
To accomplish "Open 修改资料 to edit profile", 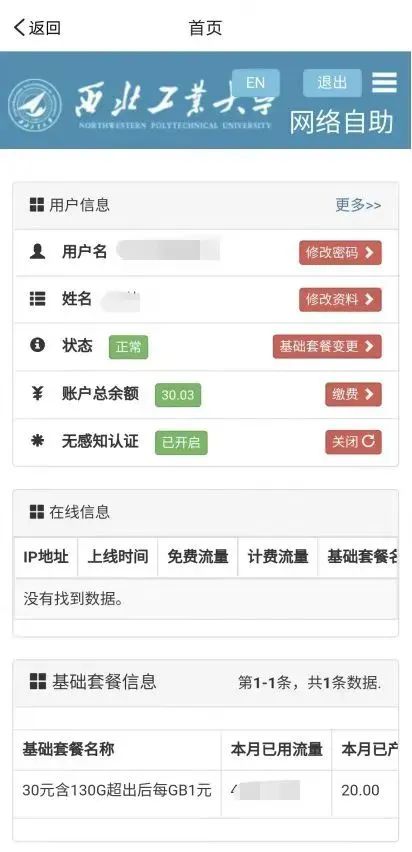I will pos(340,299).
